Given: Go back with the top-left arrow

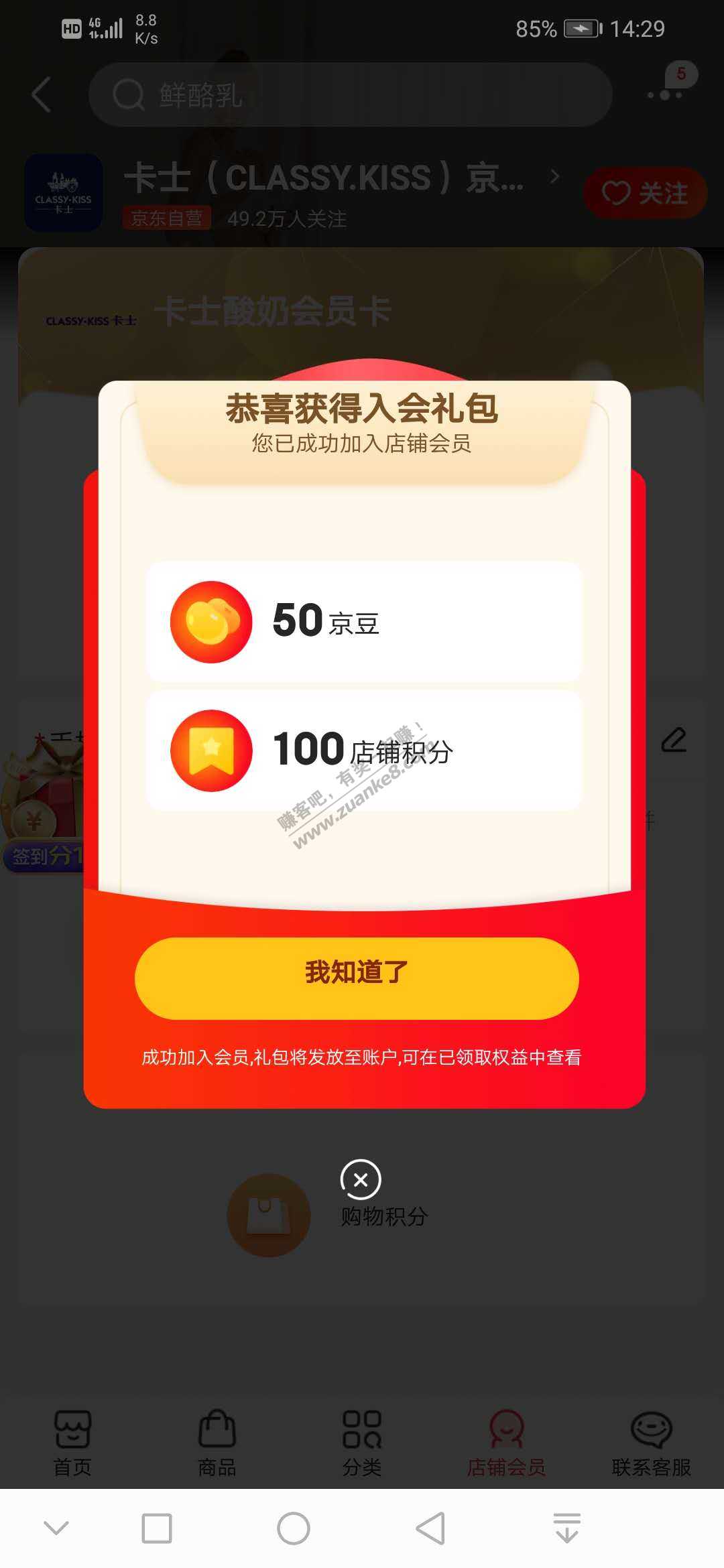Looking at the screenshot, I should [42, 94].
